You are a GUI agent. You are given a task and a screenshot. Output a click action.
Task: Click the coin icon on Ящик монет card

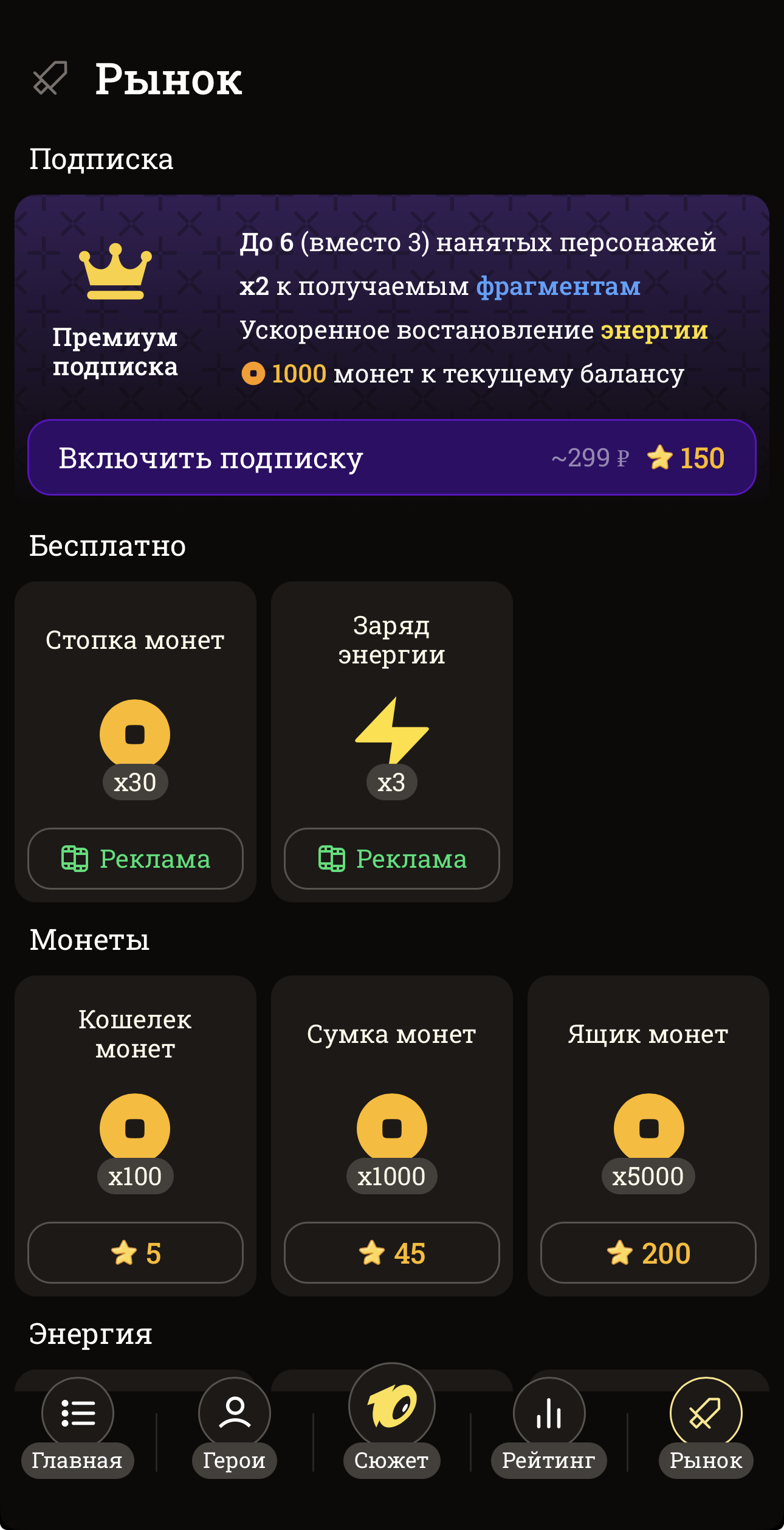(x=648, y=1126)
